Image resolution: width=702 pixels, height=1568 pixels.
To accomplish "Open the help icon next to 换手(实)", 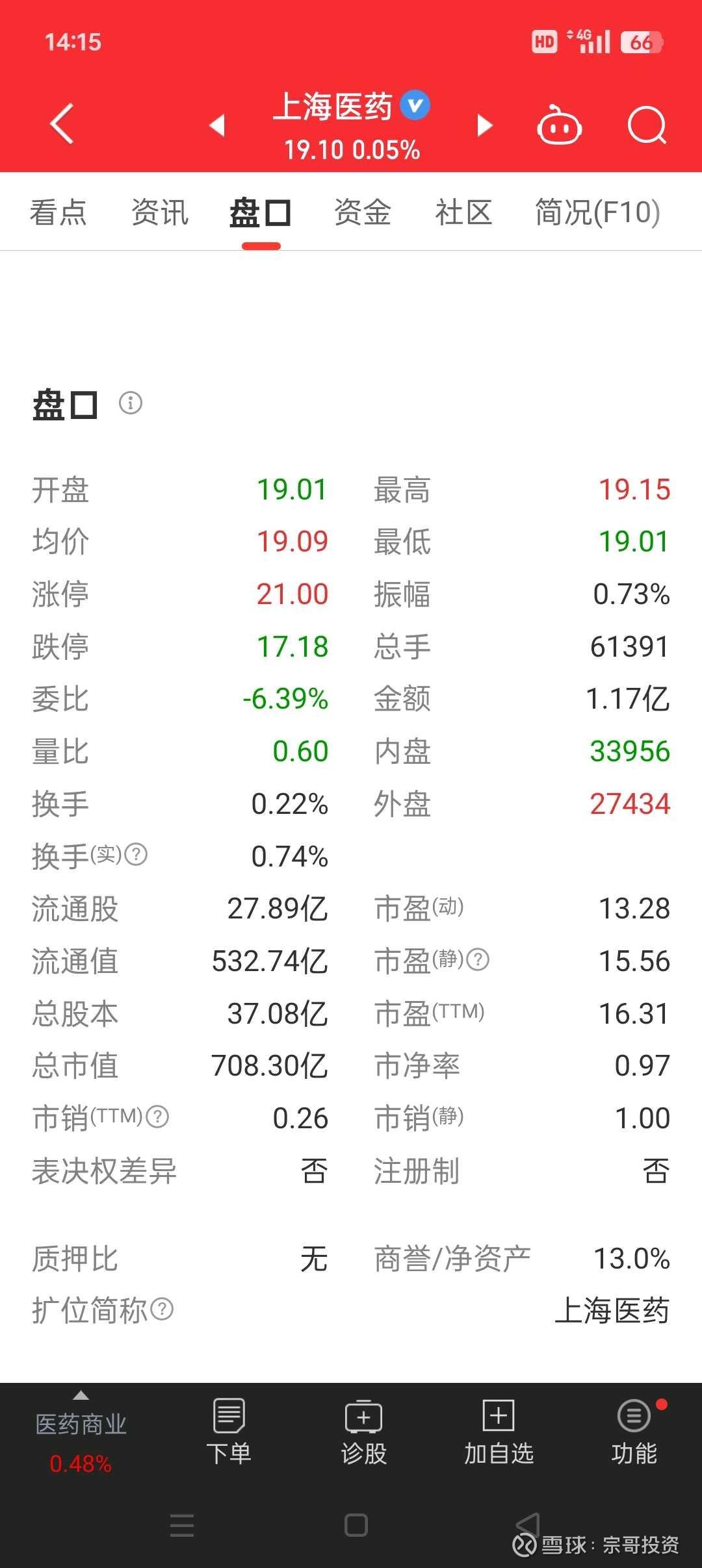I will pyautogui.click(x=136, y=854).
